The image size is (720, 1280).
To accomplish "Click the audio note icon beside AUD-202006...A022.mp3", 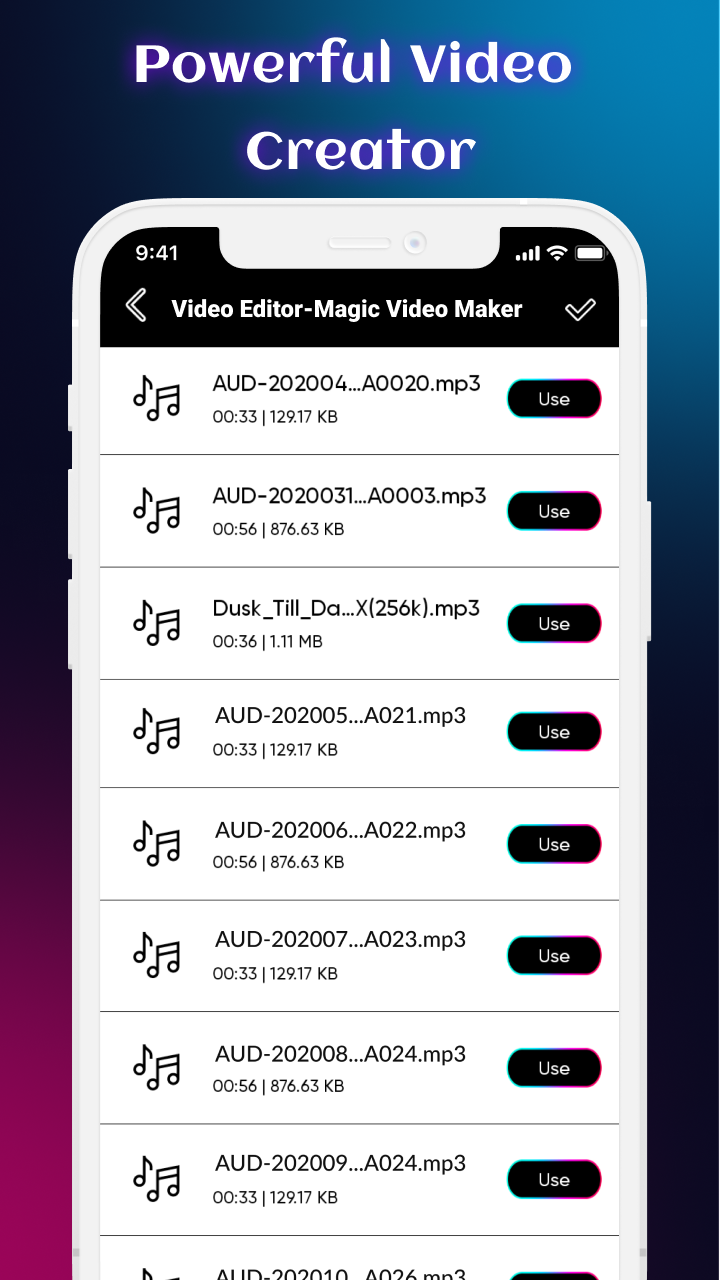I will pyautogui.click(x=156, y=843).
